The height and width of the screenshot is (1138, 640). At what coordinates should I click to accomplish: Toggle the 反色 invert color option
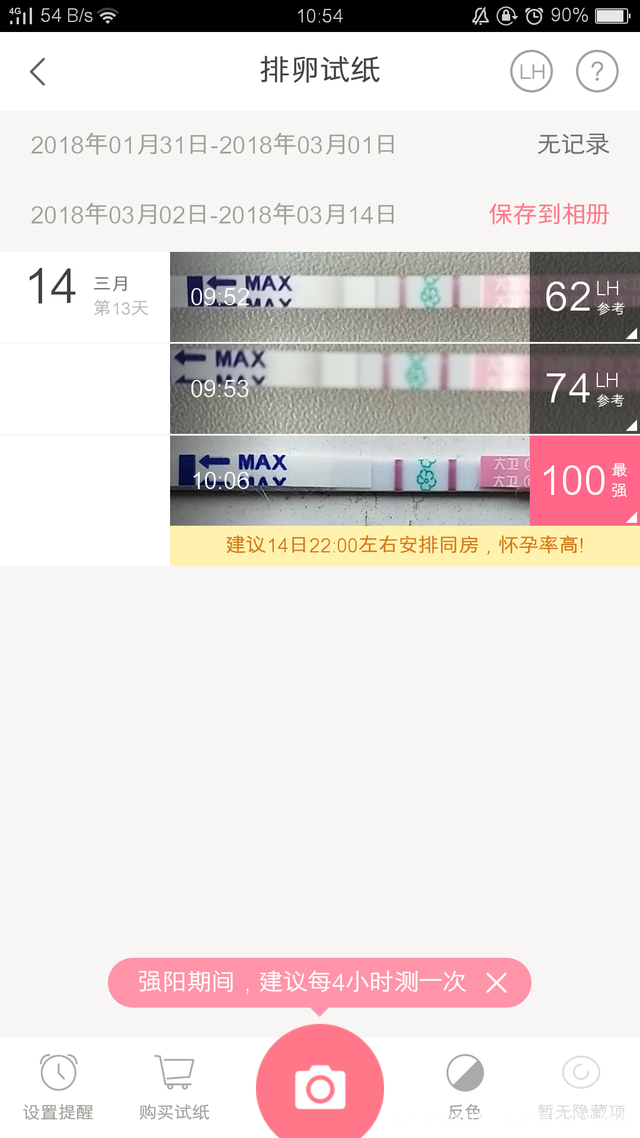click(465, 1087)
